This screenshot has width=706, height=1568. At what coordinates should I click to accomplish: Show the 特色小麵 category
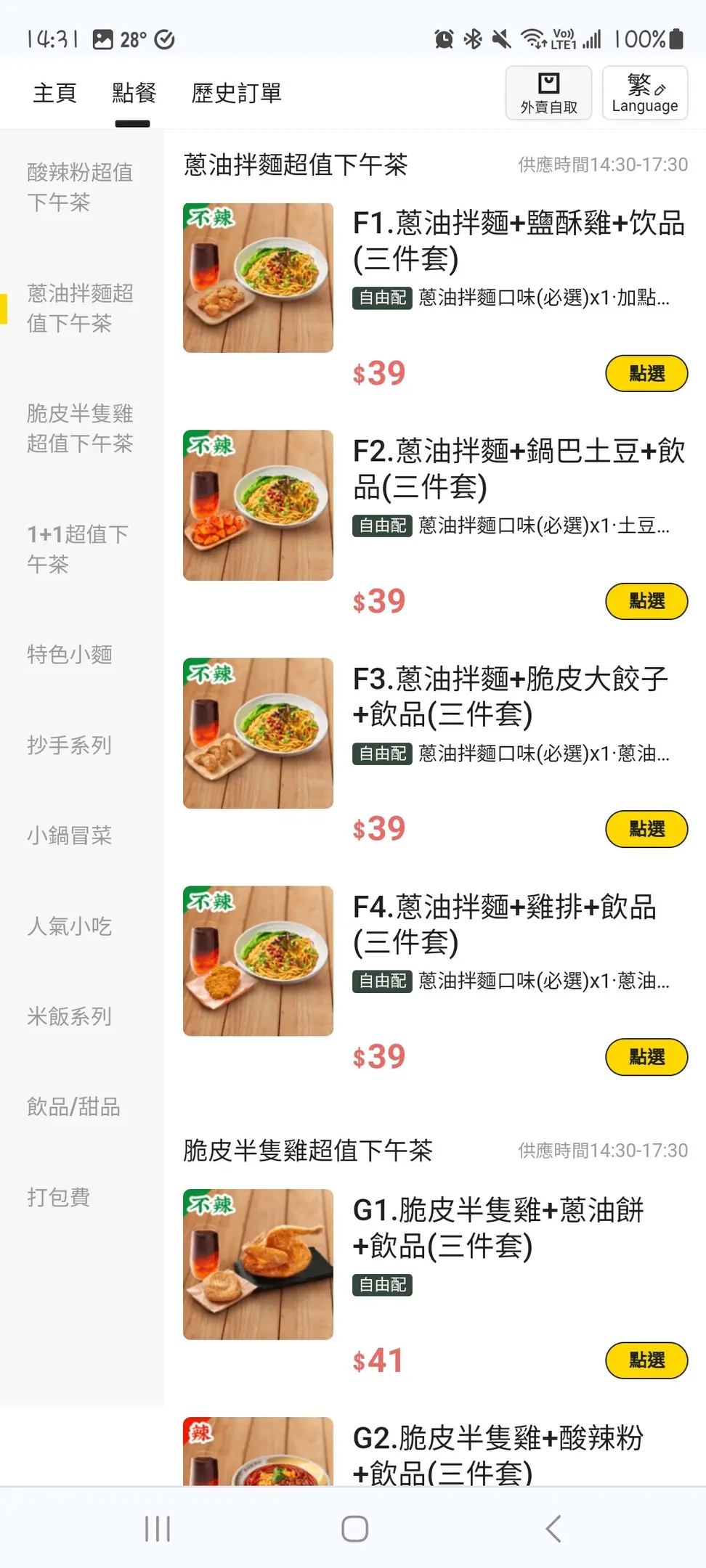coord(70,655)
